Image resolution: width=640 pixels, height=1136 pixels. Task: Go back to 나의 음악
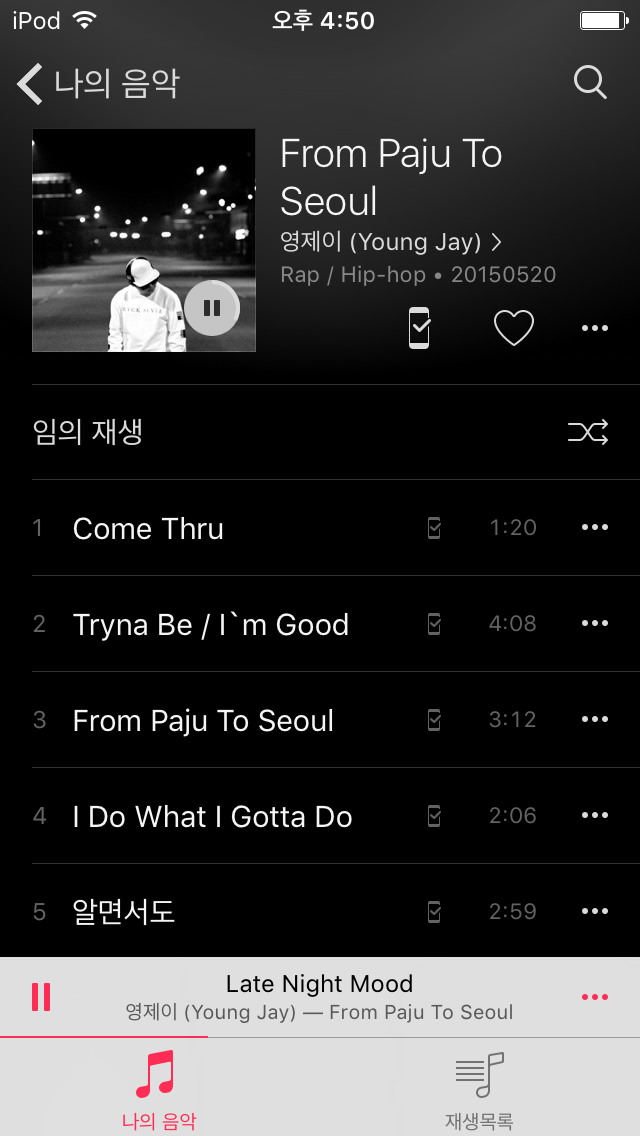coord(98,84)
